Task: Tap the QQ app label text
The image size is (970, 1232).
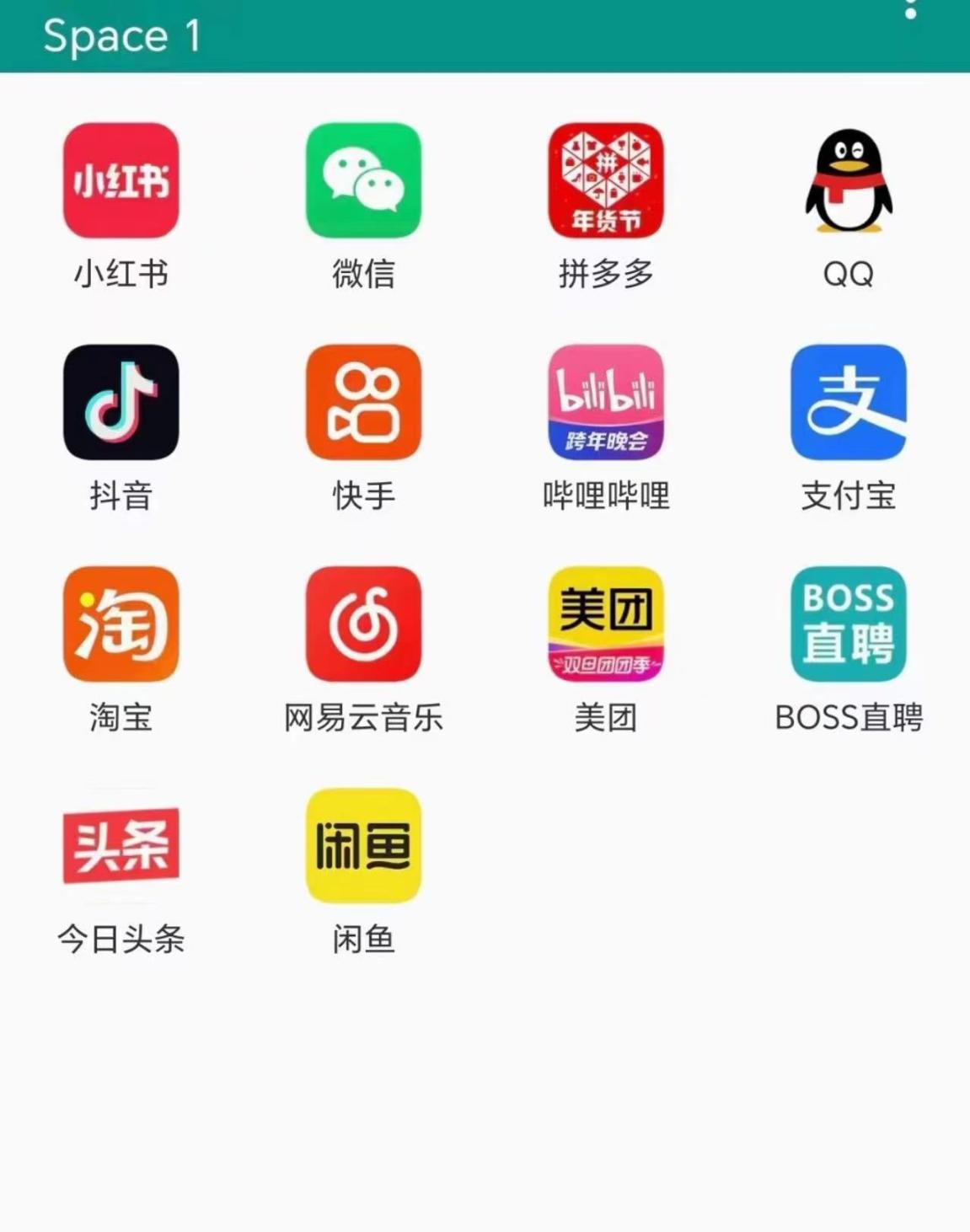Action: (x=849, y=272)
